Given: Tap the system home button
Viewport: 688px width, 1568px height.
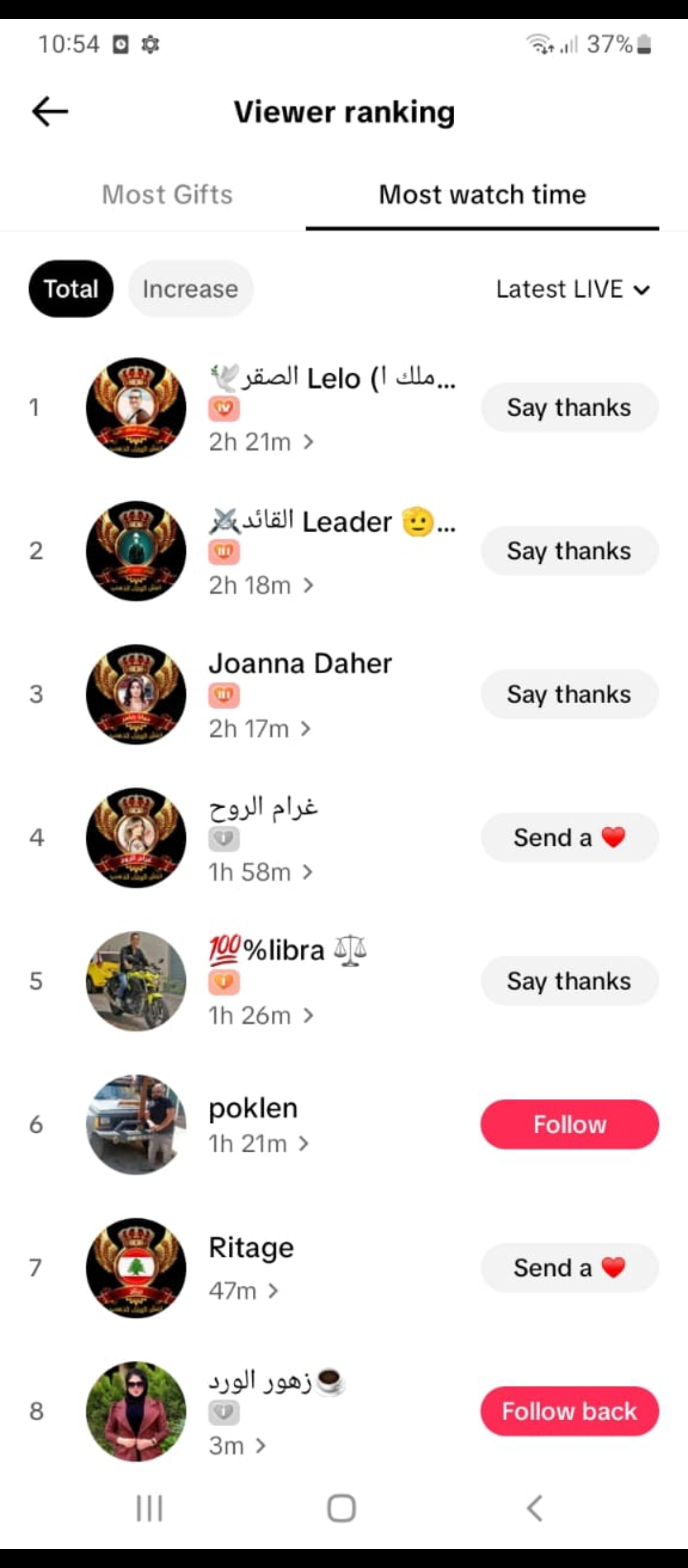Looking at the screenshot, I should (x=341, y=1508).
